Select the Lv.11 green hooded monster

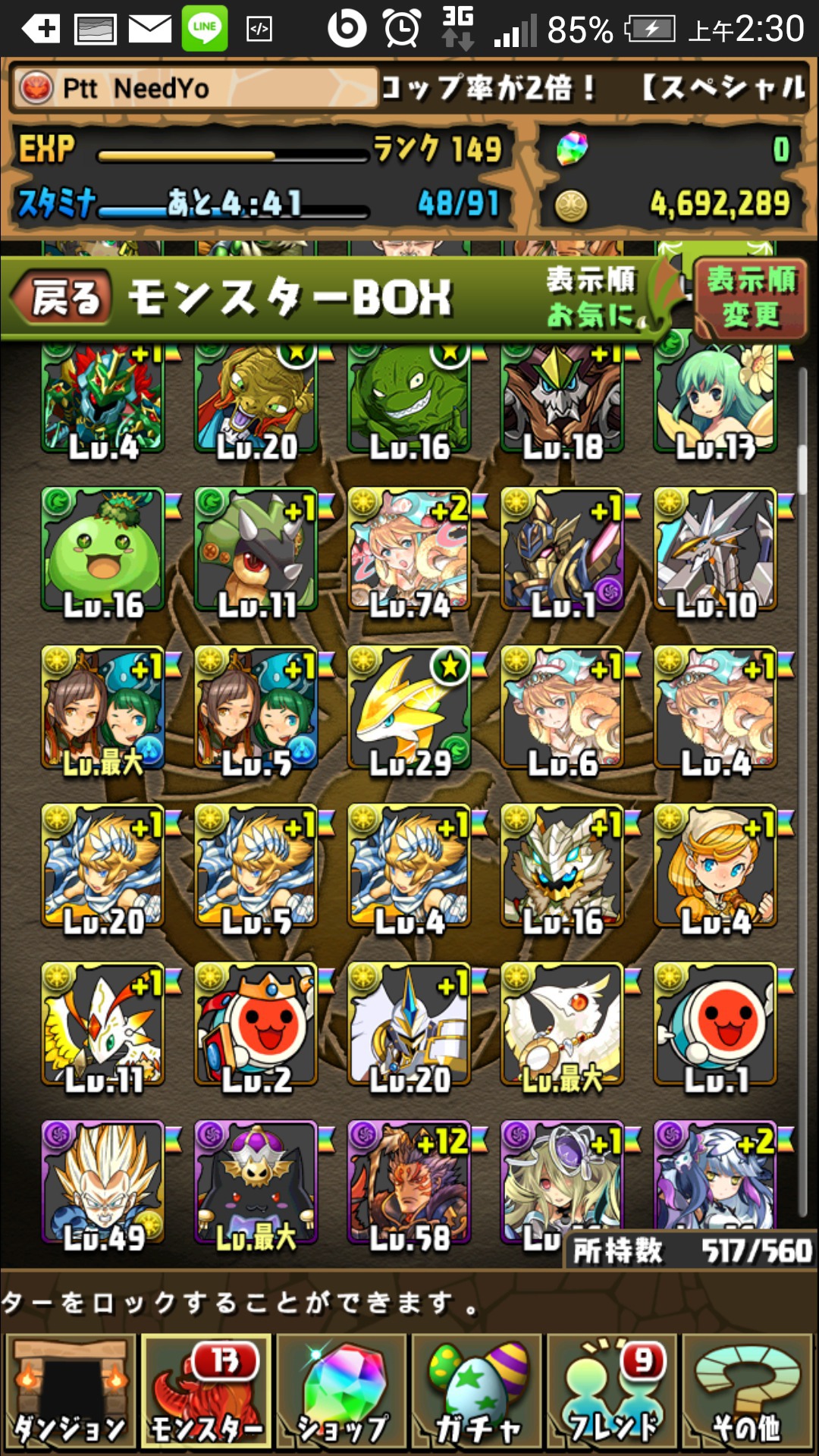pyautogui.click(x=256, y=551)
